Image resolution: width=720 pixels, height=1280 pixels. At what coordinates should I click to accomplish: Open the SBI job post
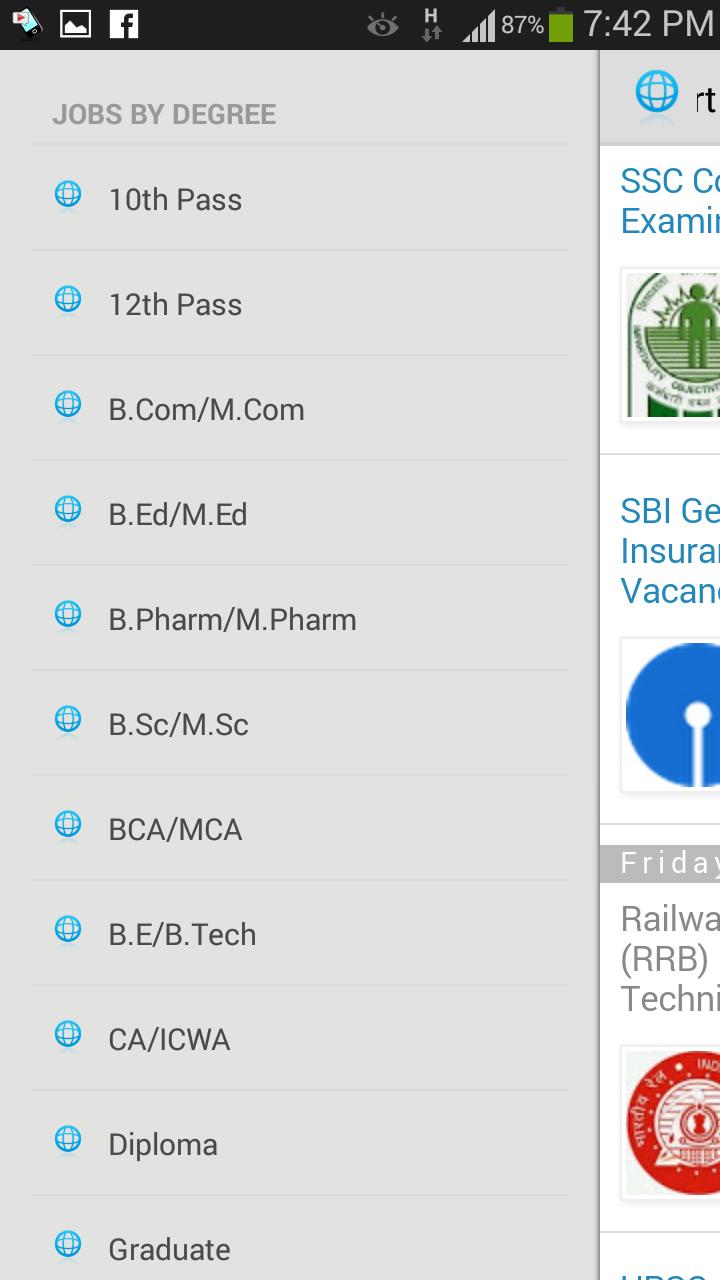669,550
